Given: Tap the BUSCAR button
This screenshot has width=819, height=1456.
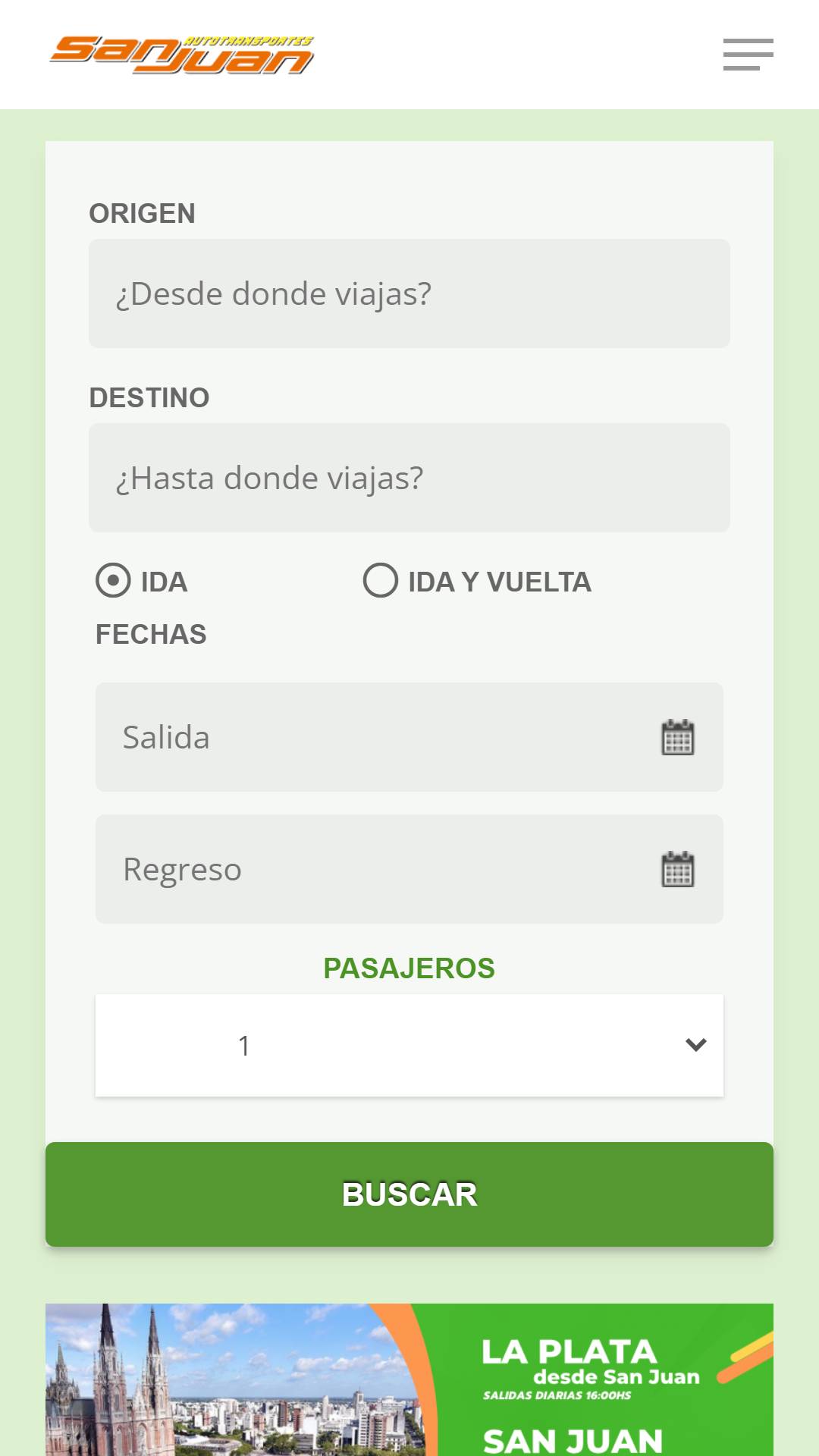Looking at the screenshot, I should (x=409, y=1194).
